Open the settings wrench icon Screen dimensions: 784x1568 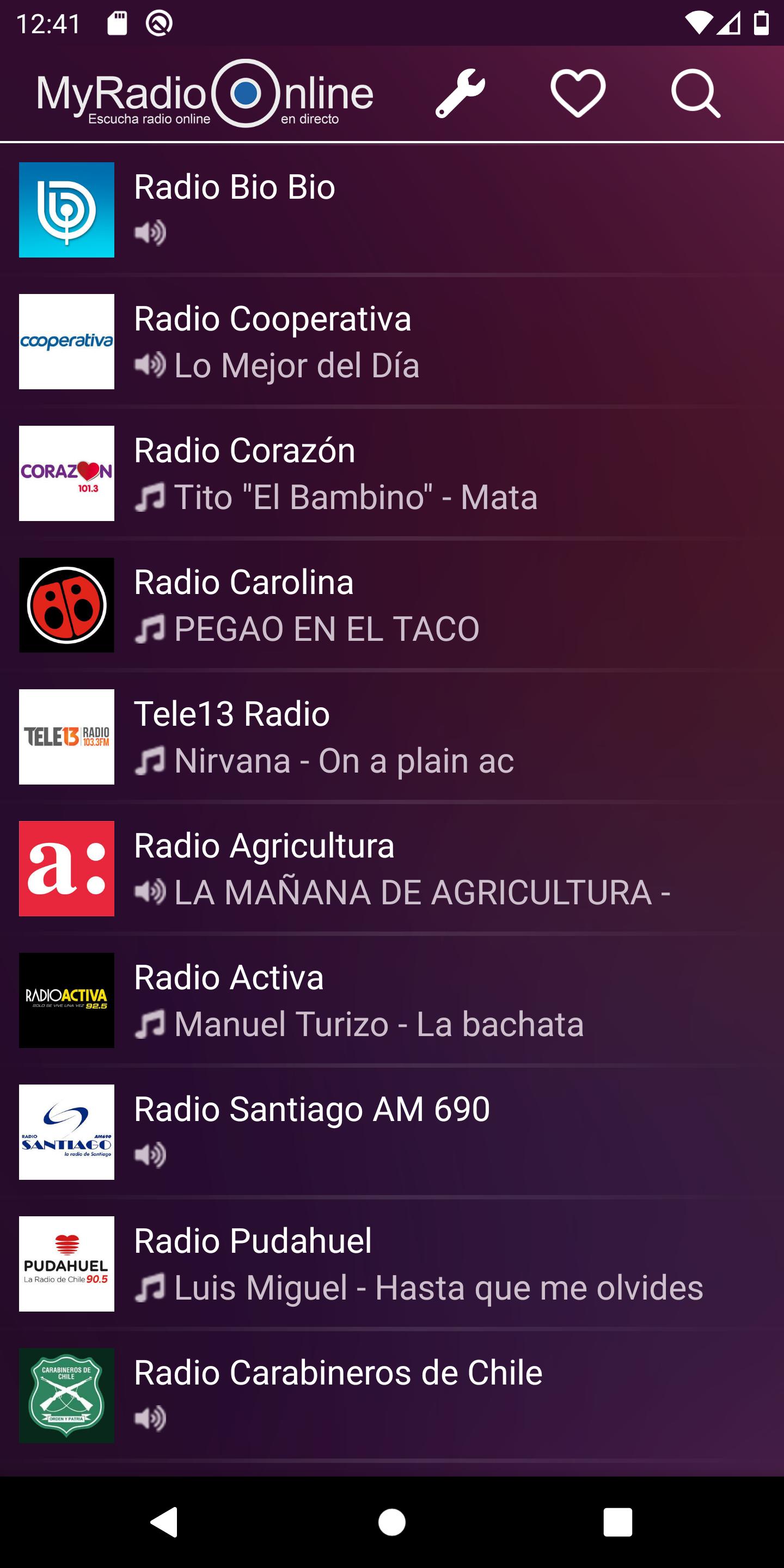point(460,93)
